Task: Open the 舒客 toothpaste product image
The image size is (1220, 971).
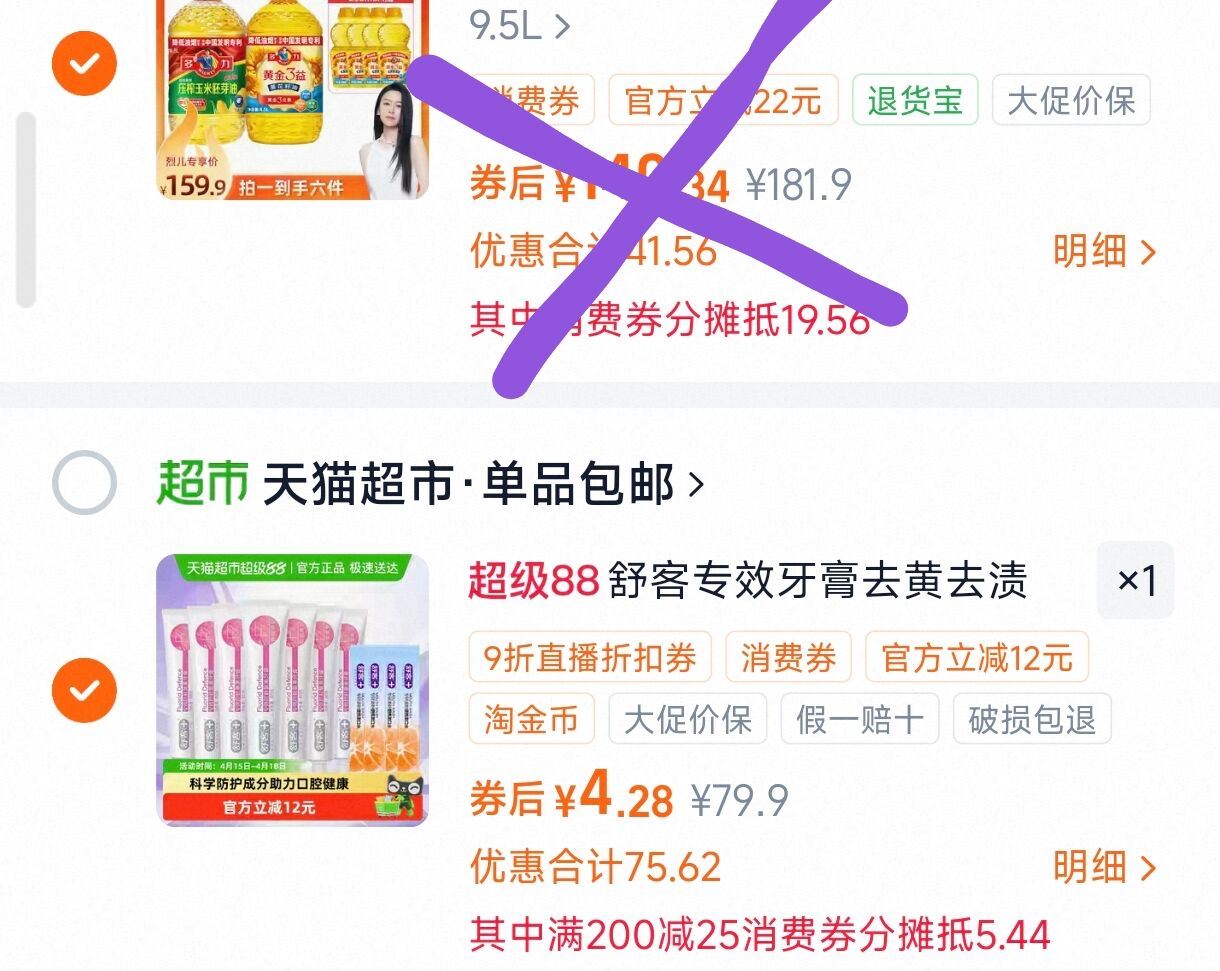Action: coord(292,690)
